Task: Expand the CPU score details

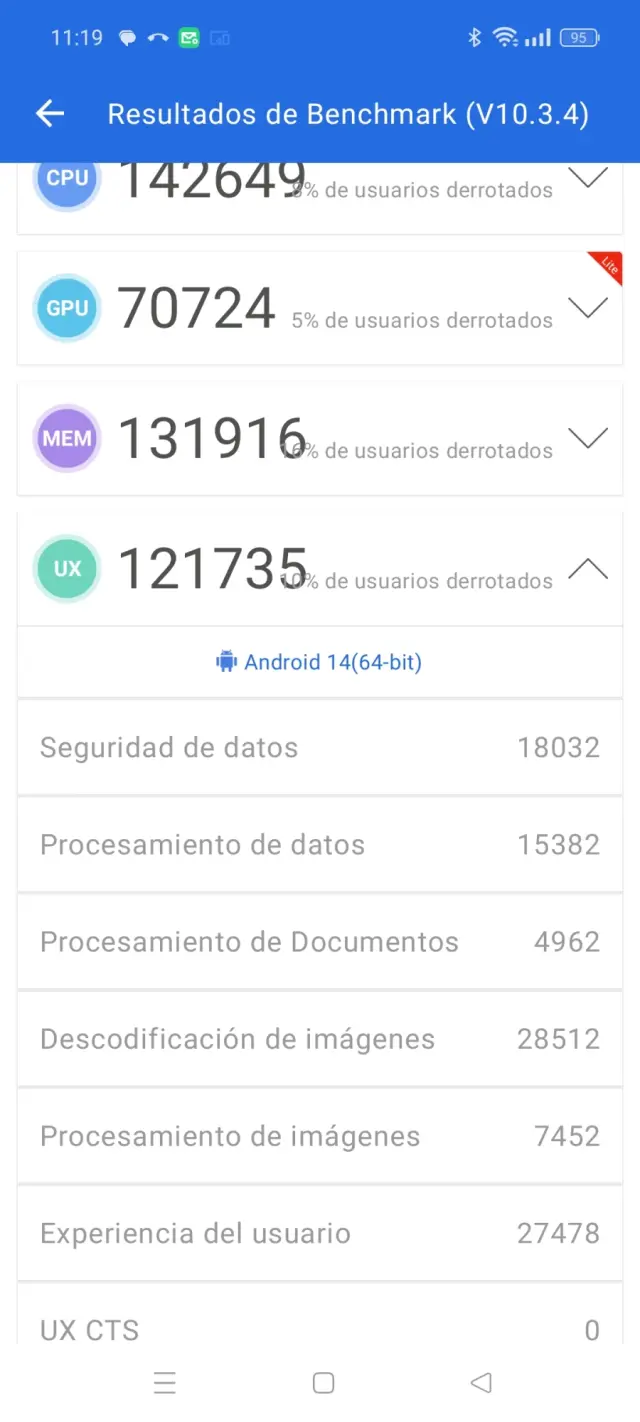Action: point(588,179)
